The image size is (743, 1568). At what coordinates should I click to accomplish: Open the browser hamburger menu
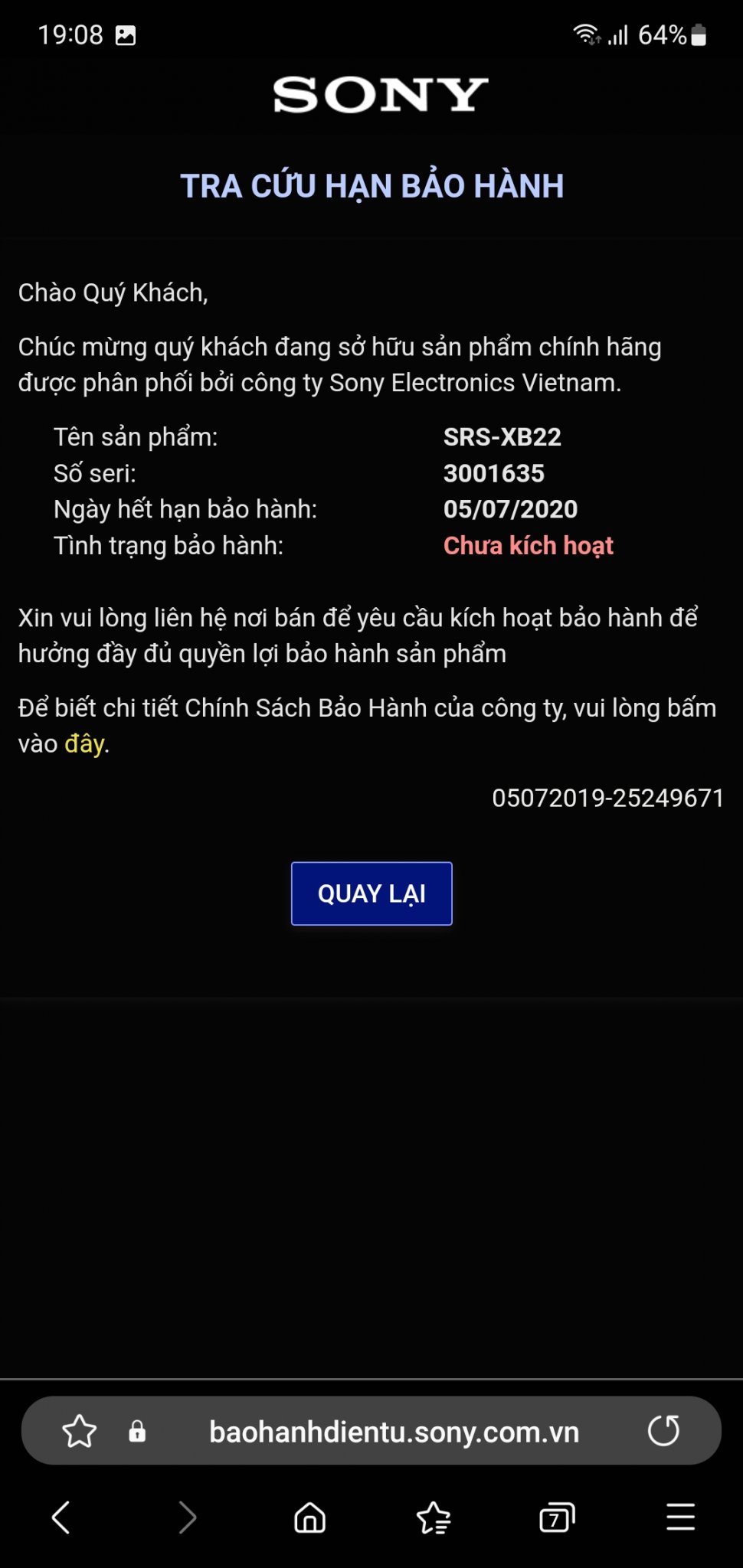(680, 1517)
